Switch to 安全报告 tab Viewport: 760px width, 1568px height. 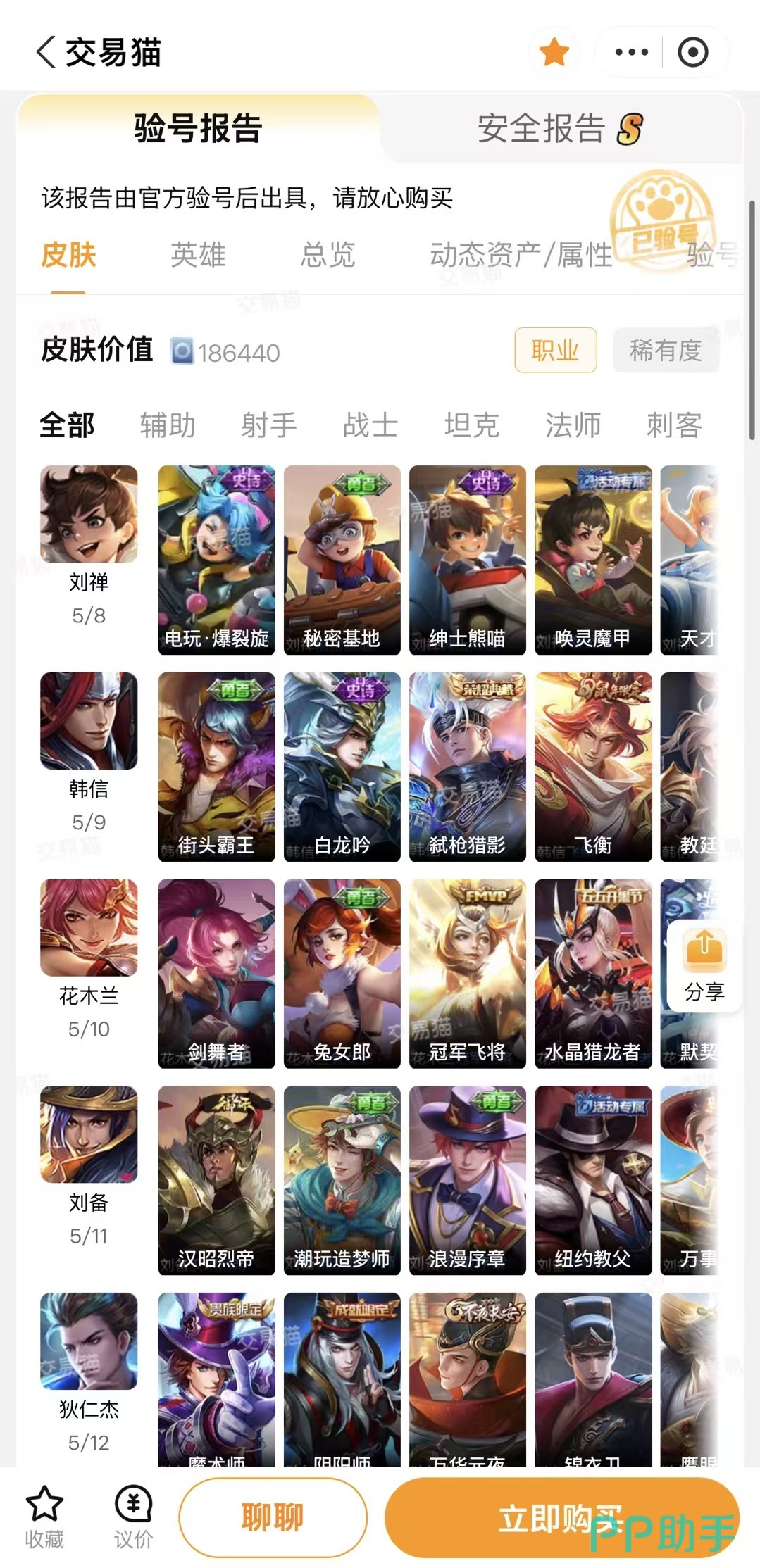(x=560, y=129)
